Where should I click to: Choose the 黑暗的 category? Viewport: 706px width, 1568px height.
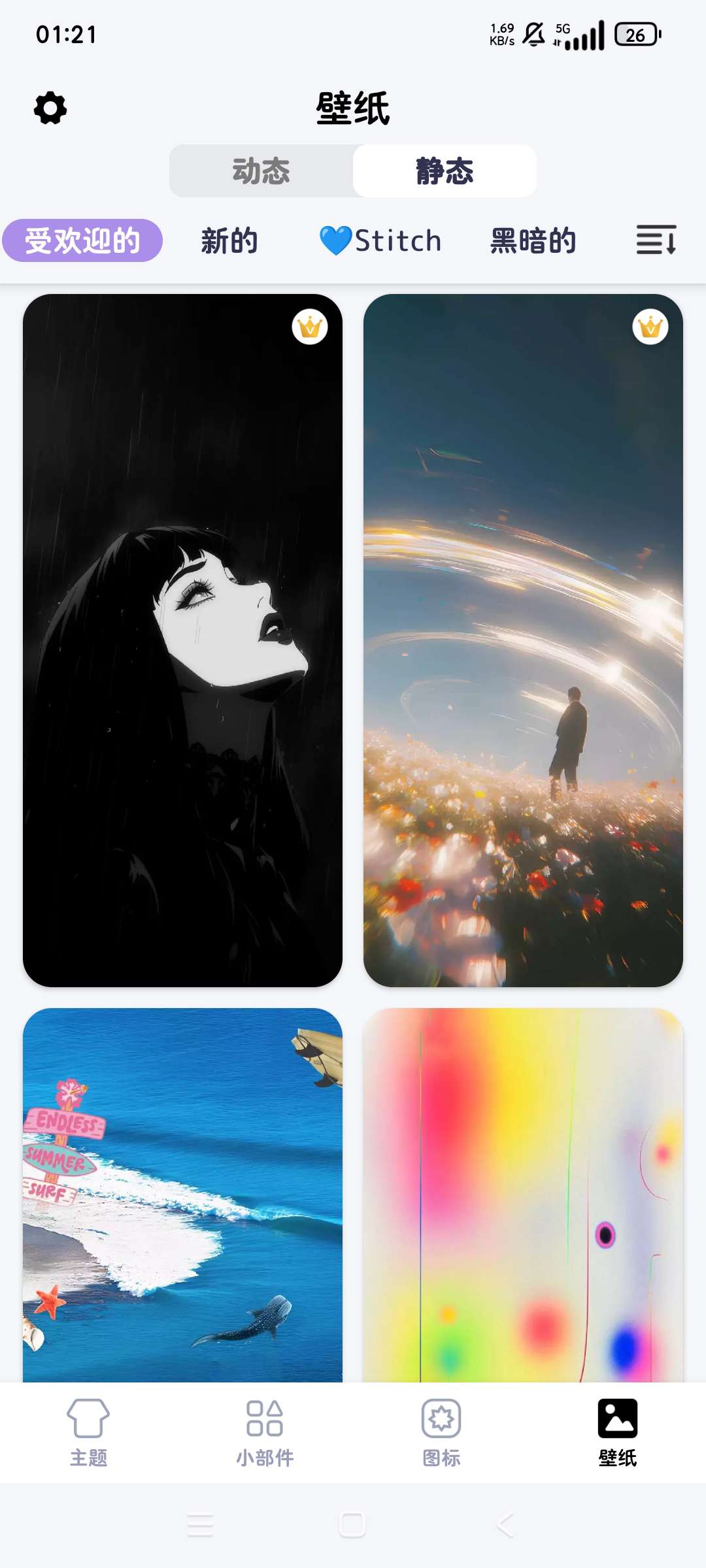pyautogui.click(x=533, y=240)
